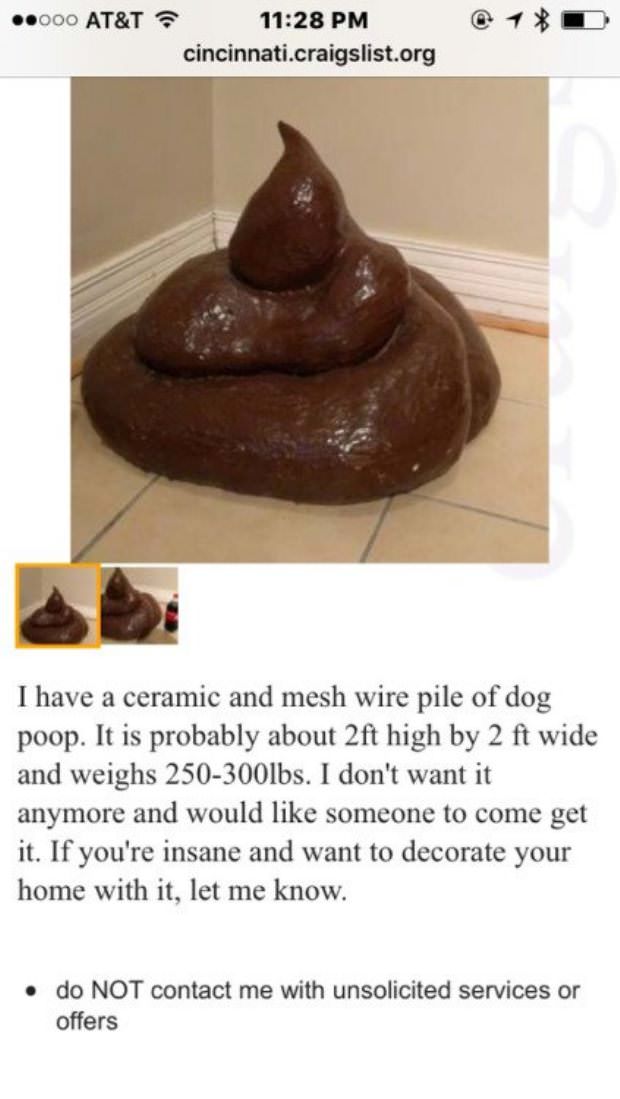Open the main listing photo
The height and width of the screenshot is (1099, 620).
tap(309, 320)
